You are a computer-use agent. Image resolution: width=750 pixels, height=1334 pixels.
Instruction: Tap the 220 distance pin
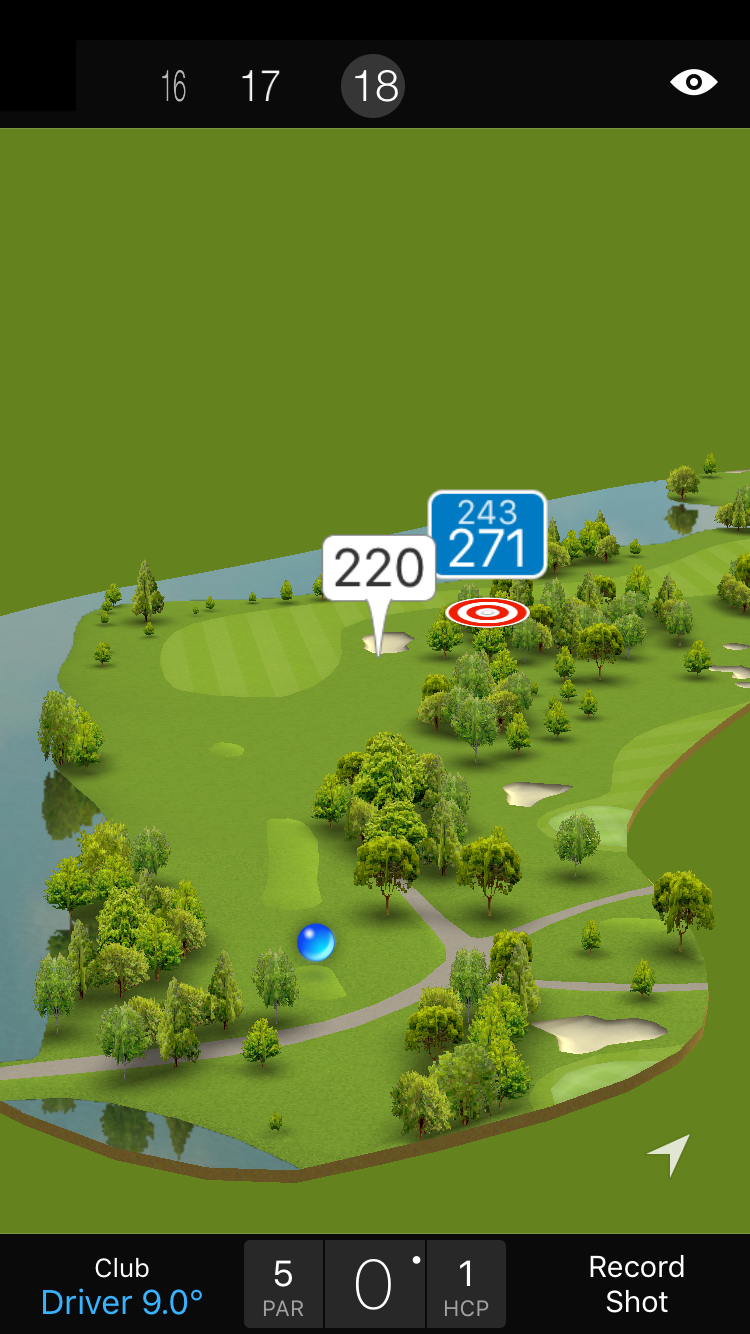coord(378,569)
